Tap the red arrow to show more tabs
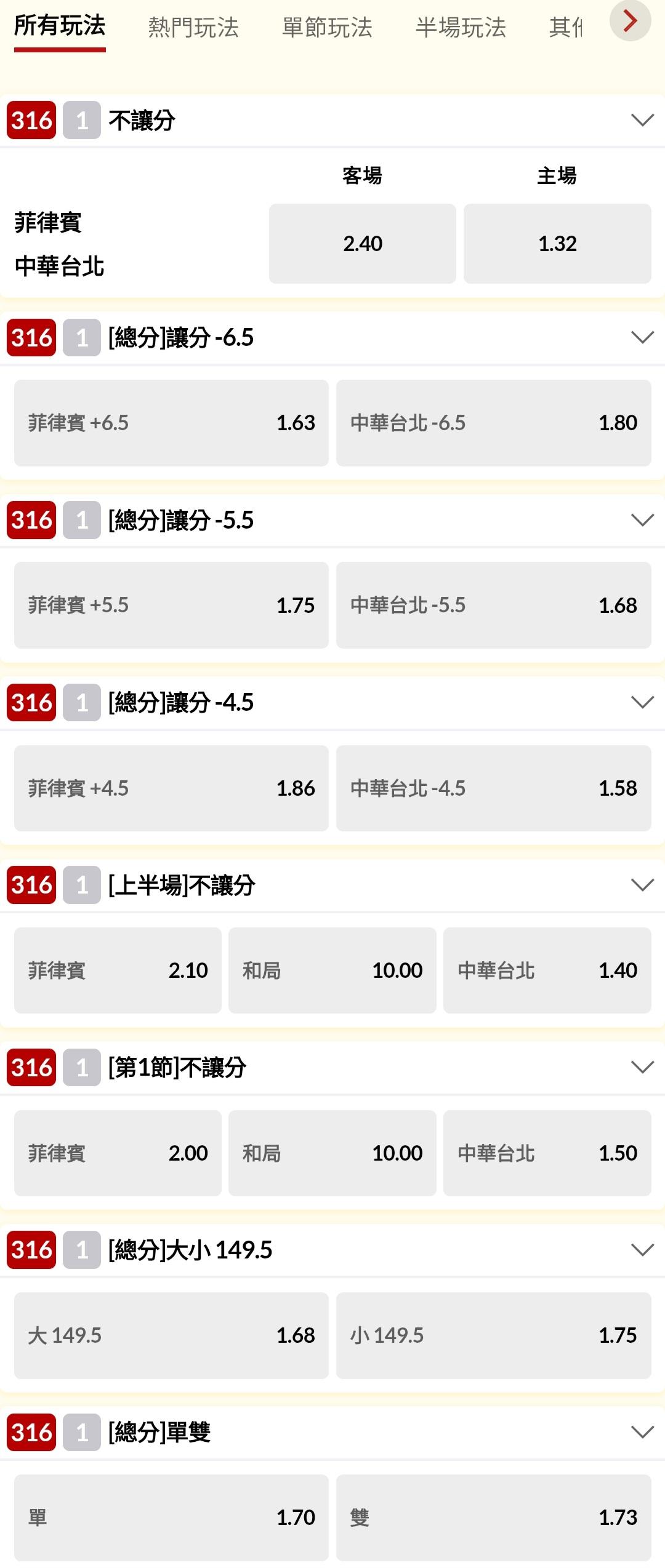Screen dimensions: 665x1568 pyautogui.click(x=630, y=21)
